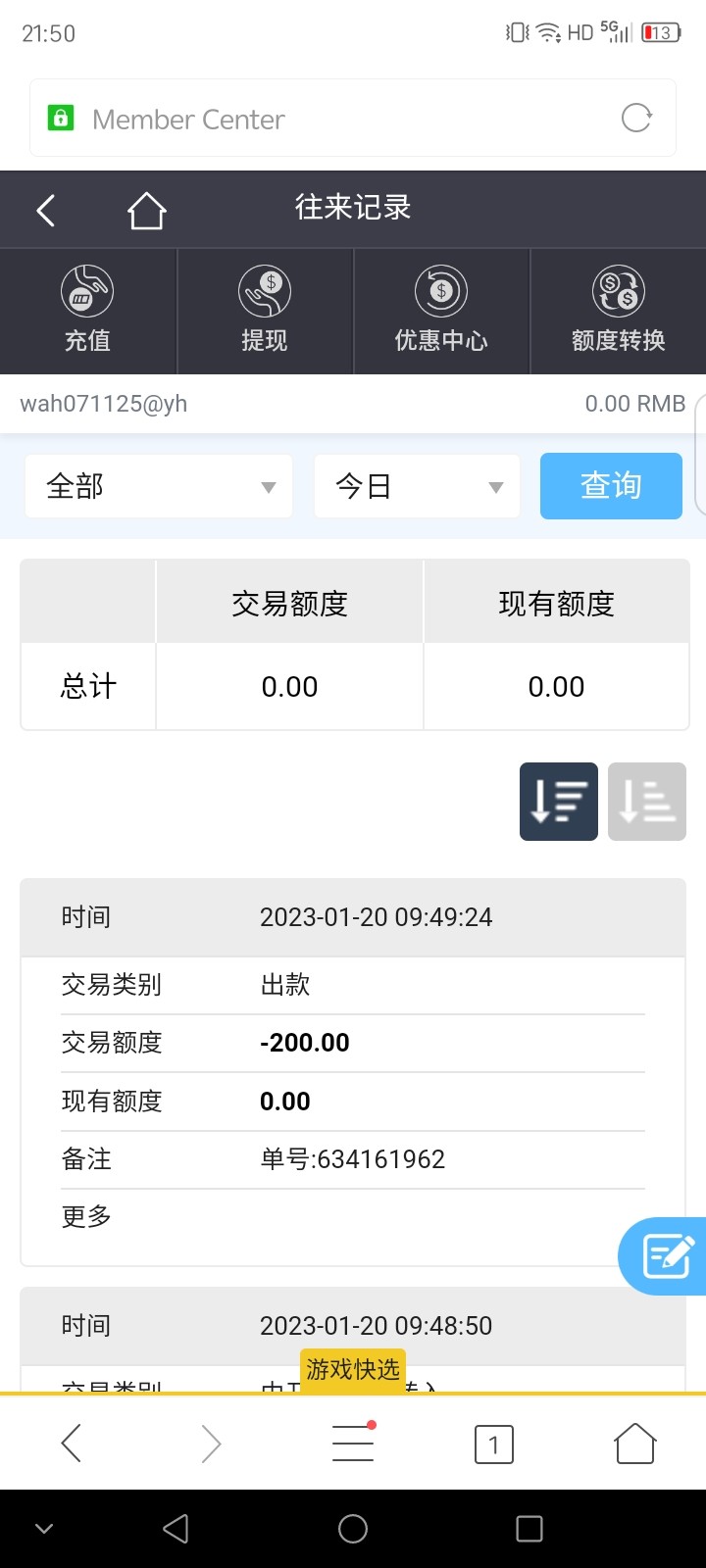Open 额度转换 balance transfer
This screenshot has width=706, height=1568.
pyautogui.click(x=618, y=311)
